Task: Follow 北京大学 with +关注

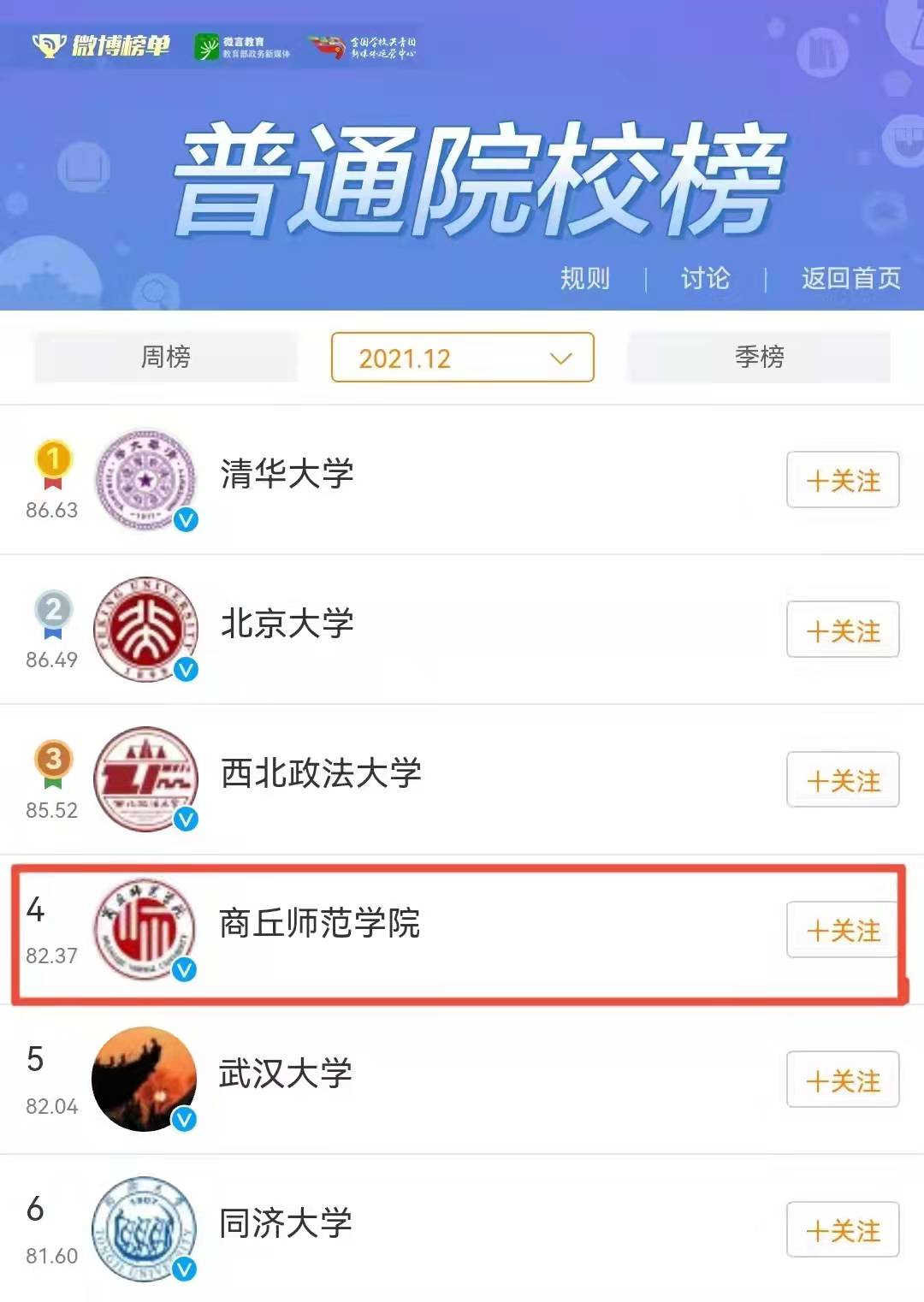Action: [843, 630]
